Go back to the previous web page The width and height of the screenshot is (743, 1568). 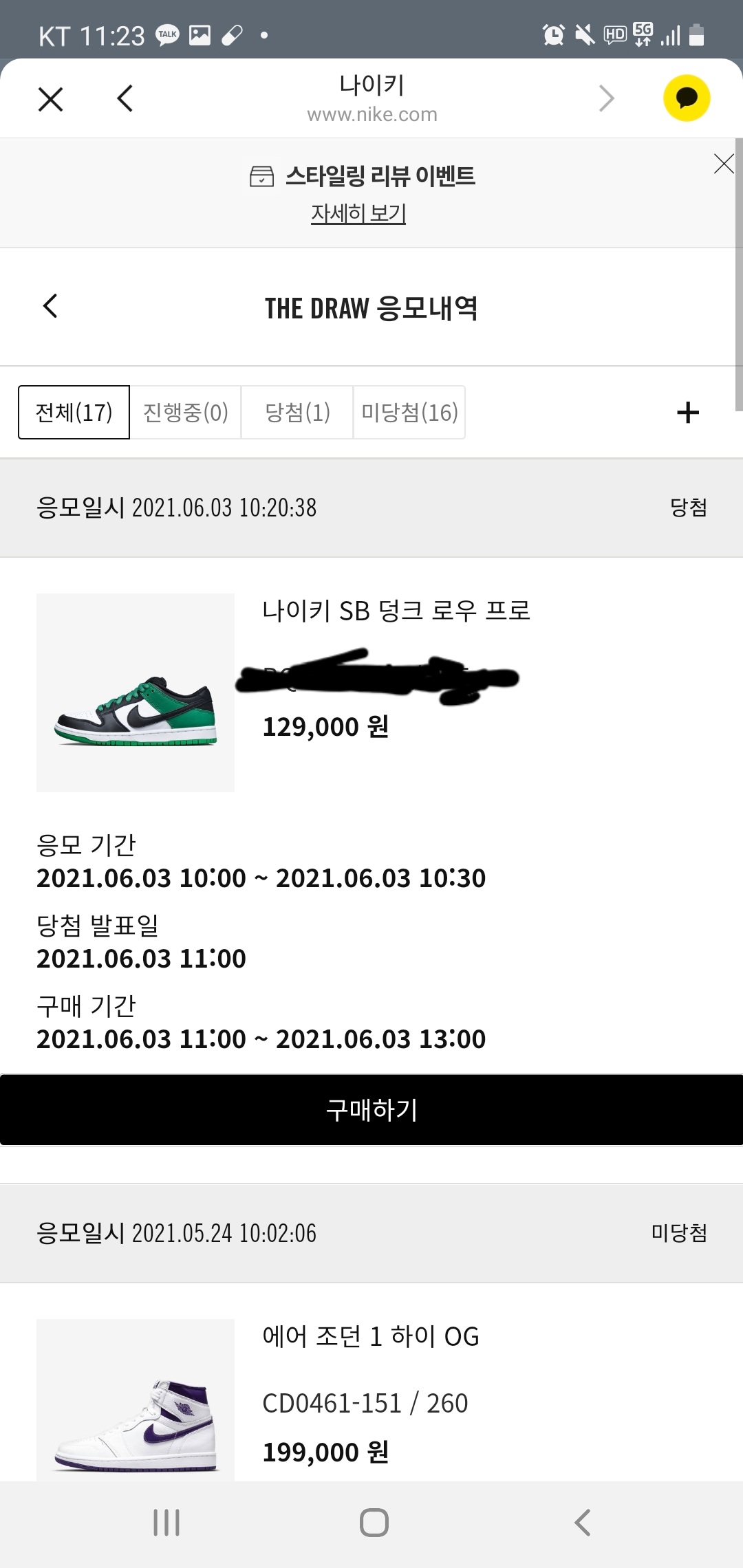point(125,99)
